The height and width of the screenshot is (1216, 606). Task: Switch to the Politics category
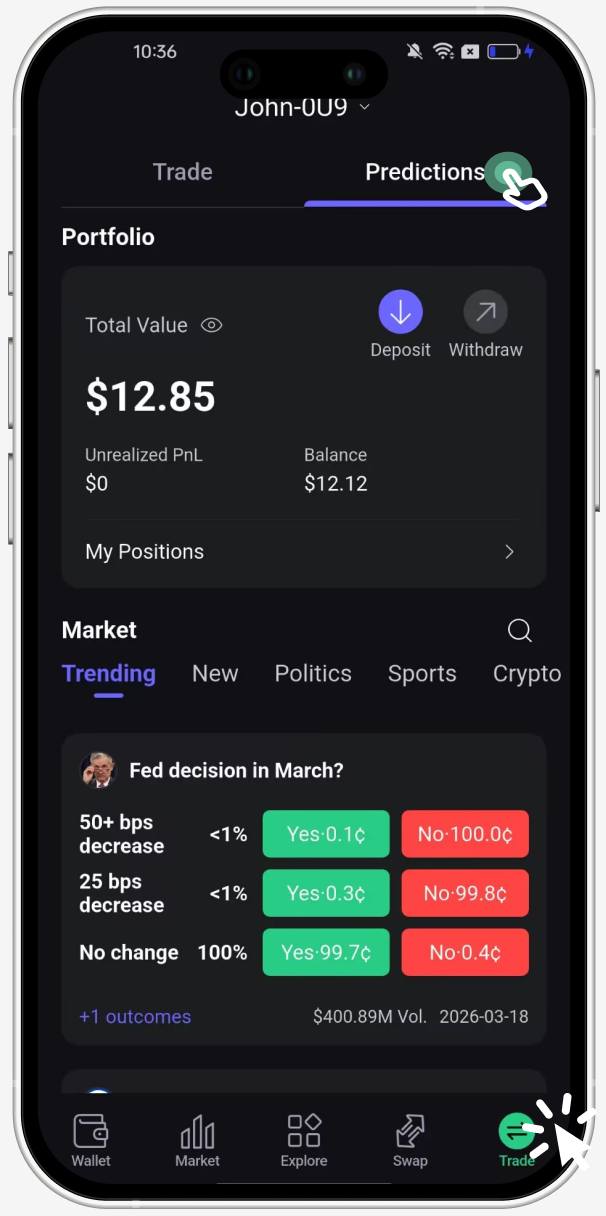tap(313, 674)
